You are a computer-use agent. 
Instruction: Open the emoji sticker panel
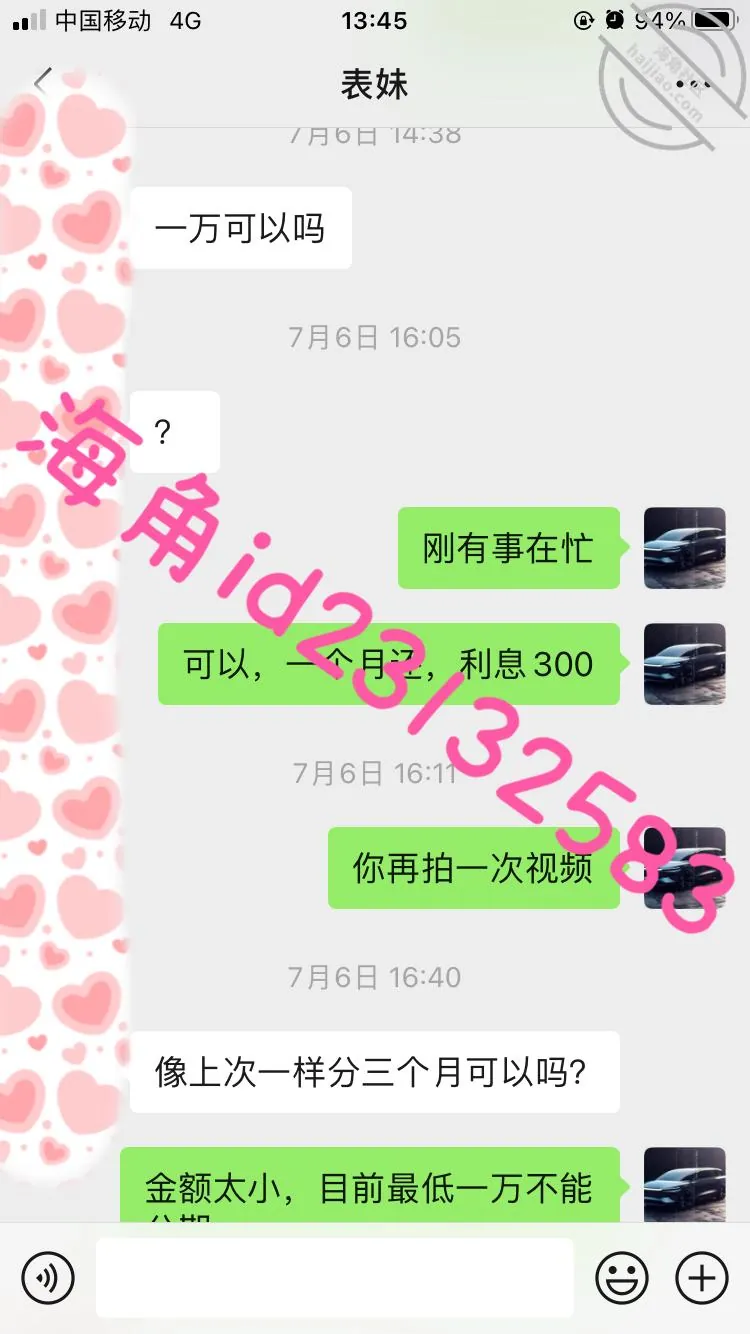[622, 1278]
